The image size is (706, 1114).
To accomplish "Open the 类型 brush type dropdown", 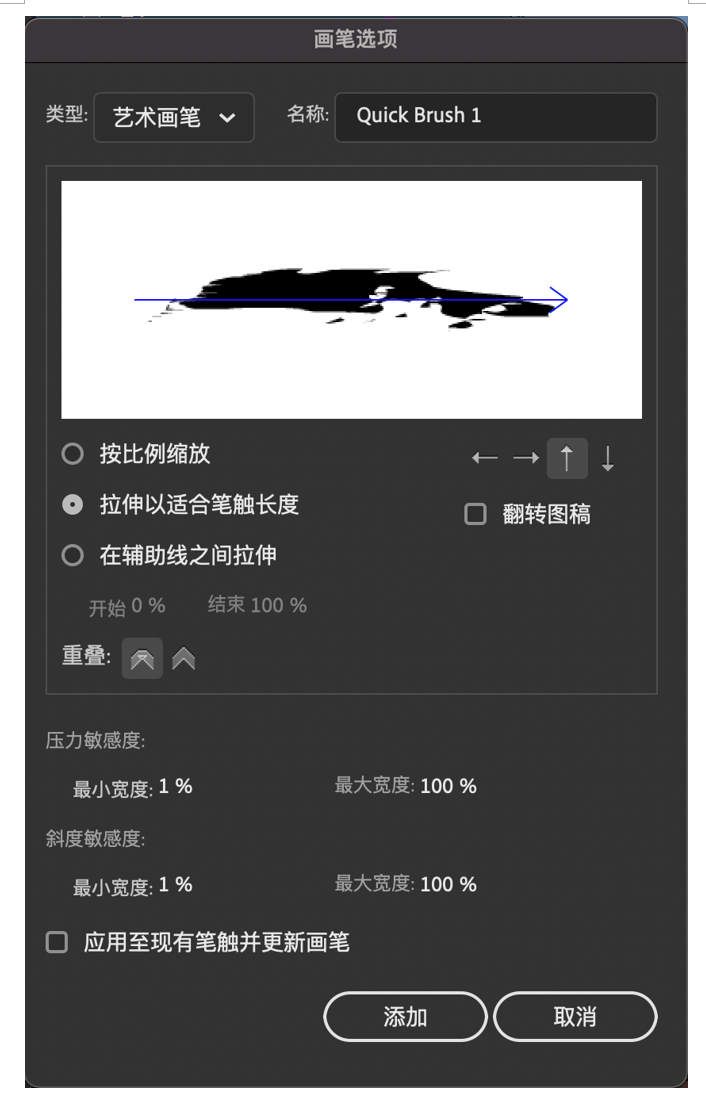I will [x=174, y=117].
